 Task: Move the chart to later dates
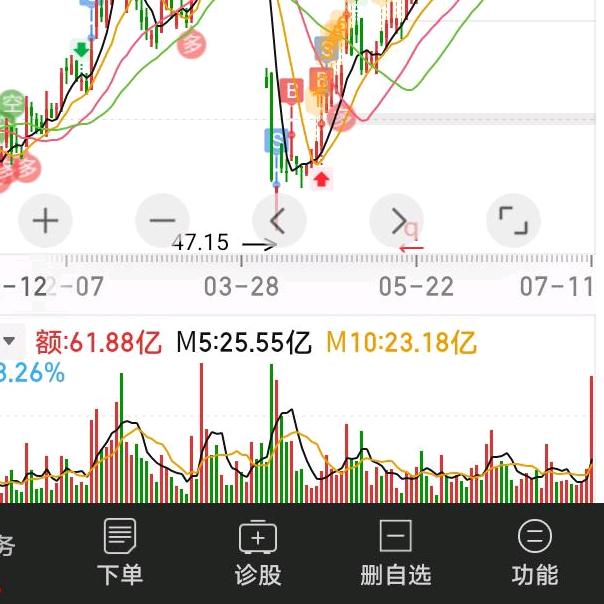click(398, 221)
